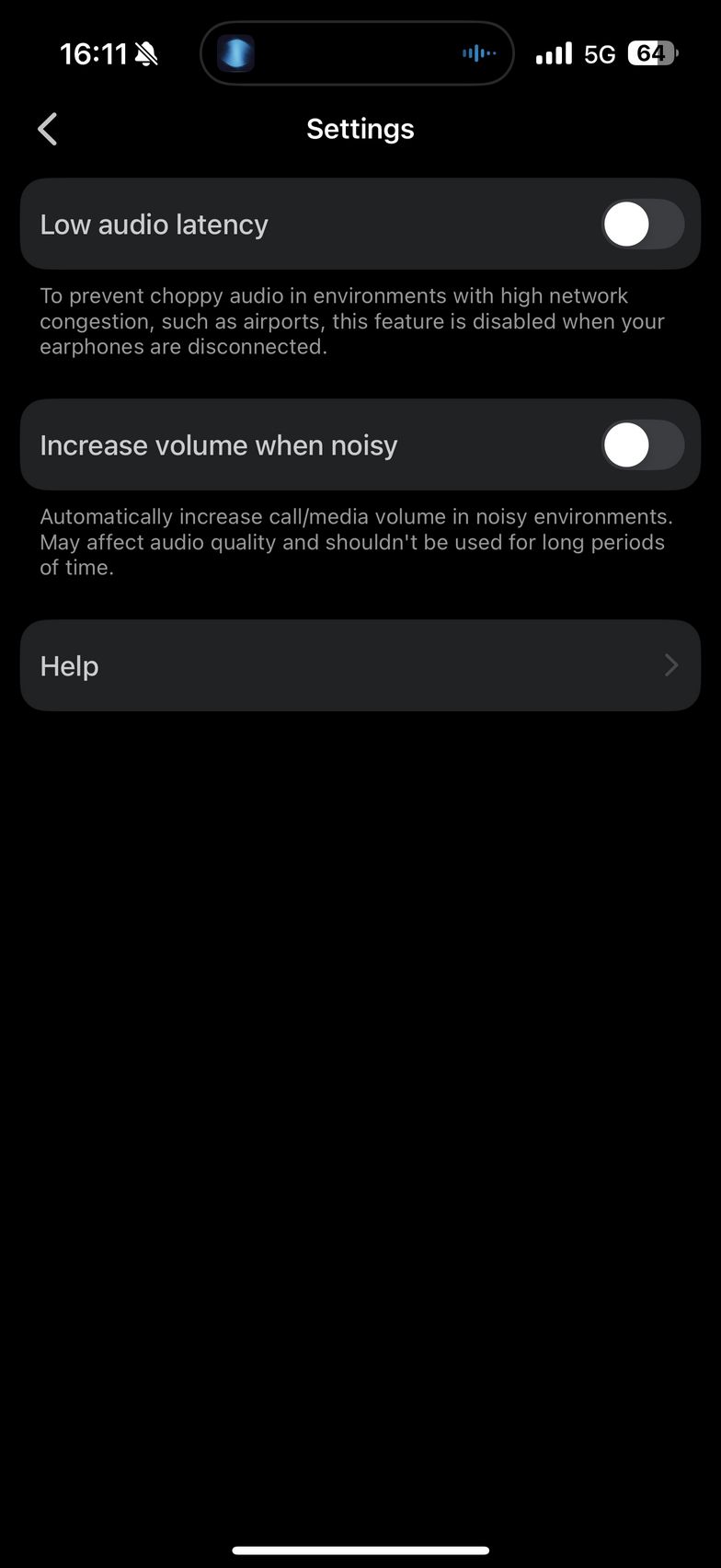Tap the Dynamic Island live activity
This screenshot has width=721, height=1568.
357,53
